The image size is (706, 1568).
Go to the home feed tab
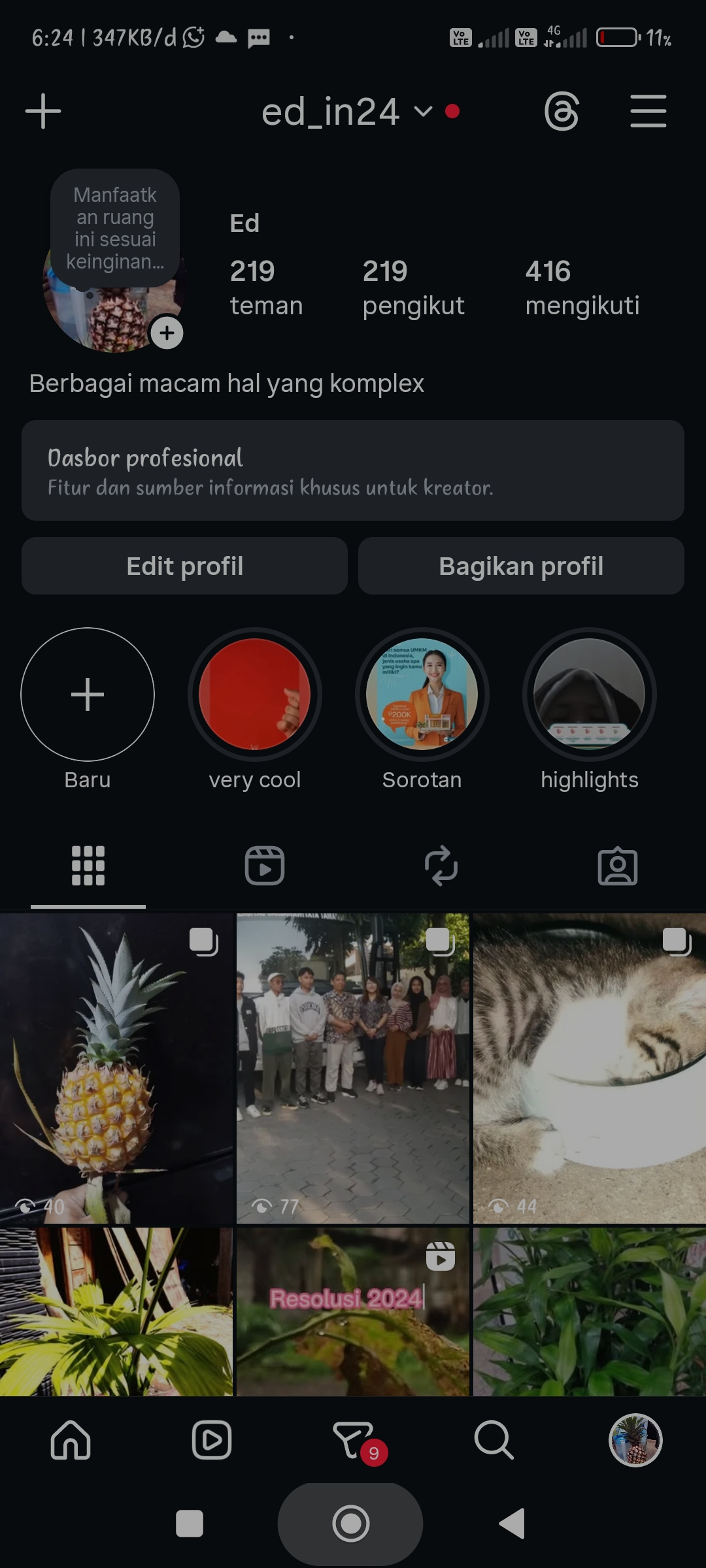[x=71, y=1440]
